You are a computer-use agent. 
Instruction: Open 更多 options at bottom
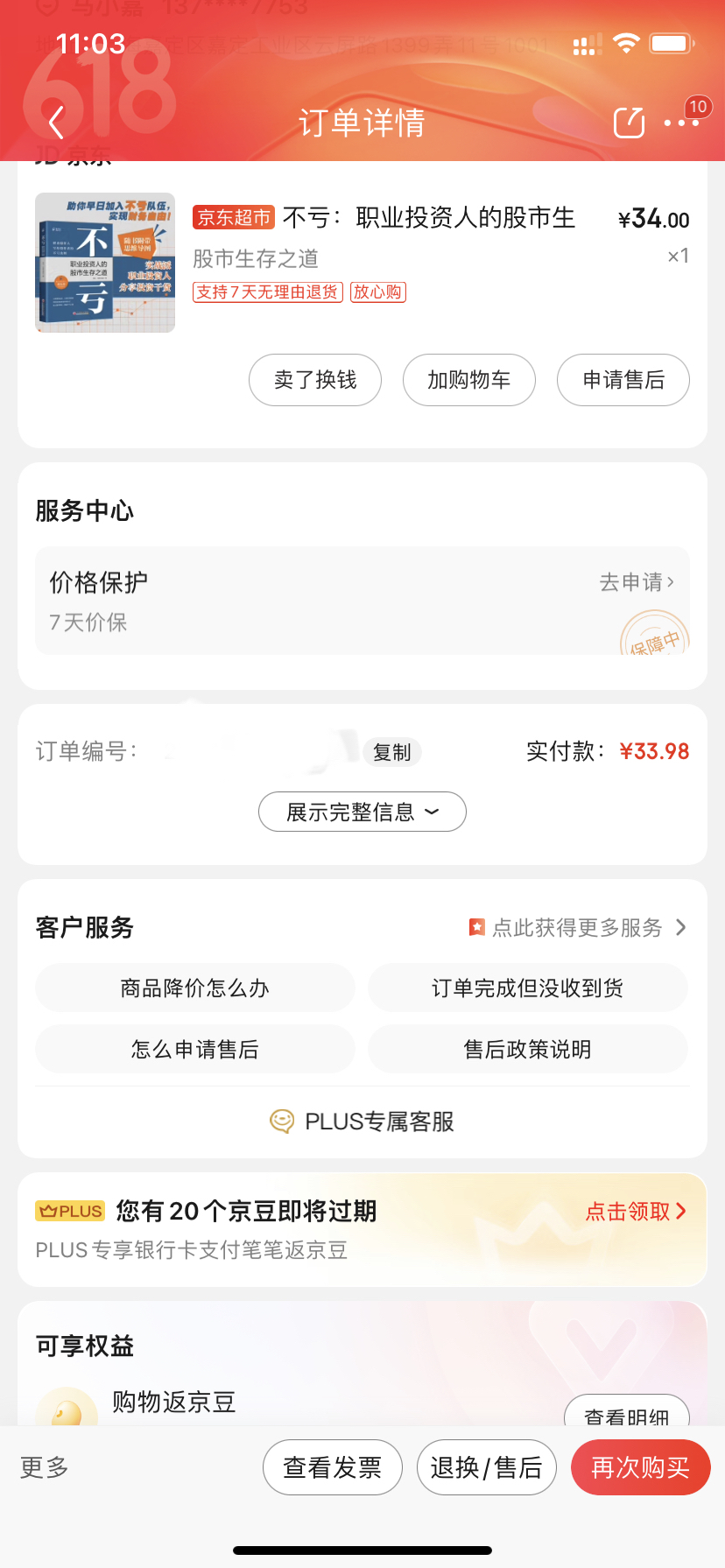(45, 1467)
